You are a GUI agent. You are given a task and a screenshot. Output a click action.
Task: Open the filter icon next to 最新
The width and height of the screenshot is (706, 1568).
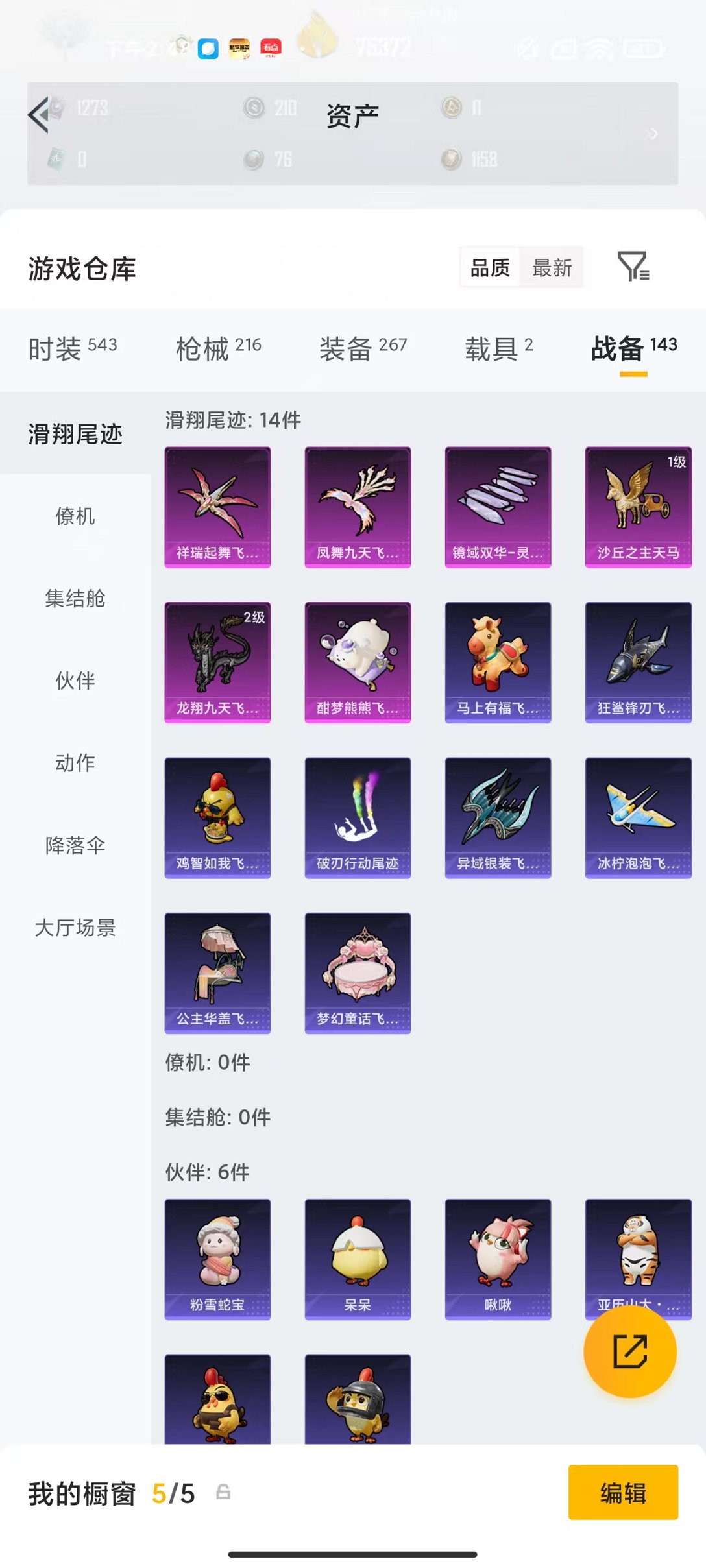[633, 267]
